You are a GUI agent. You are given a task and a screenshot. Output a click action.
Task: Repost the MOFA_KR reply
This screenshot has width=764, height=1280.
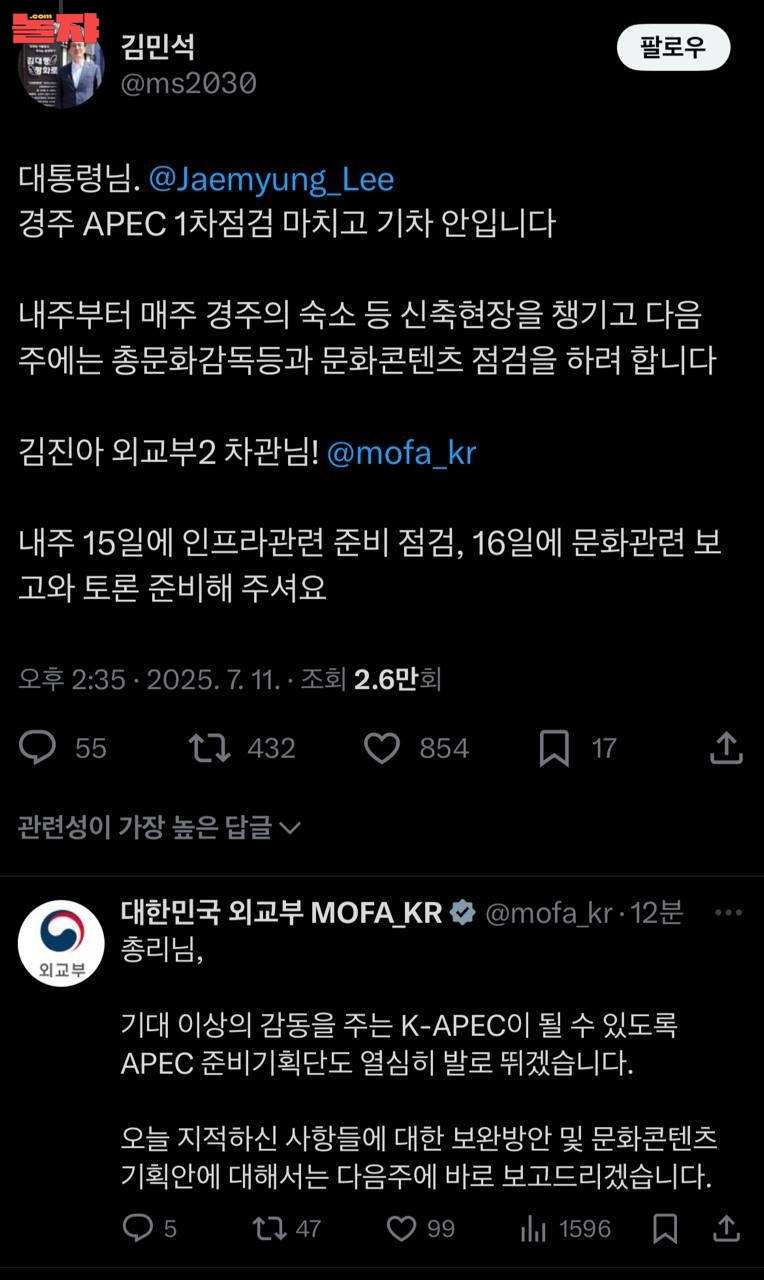268,1228
